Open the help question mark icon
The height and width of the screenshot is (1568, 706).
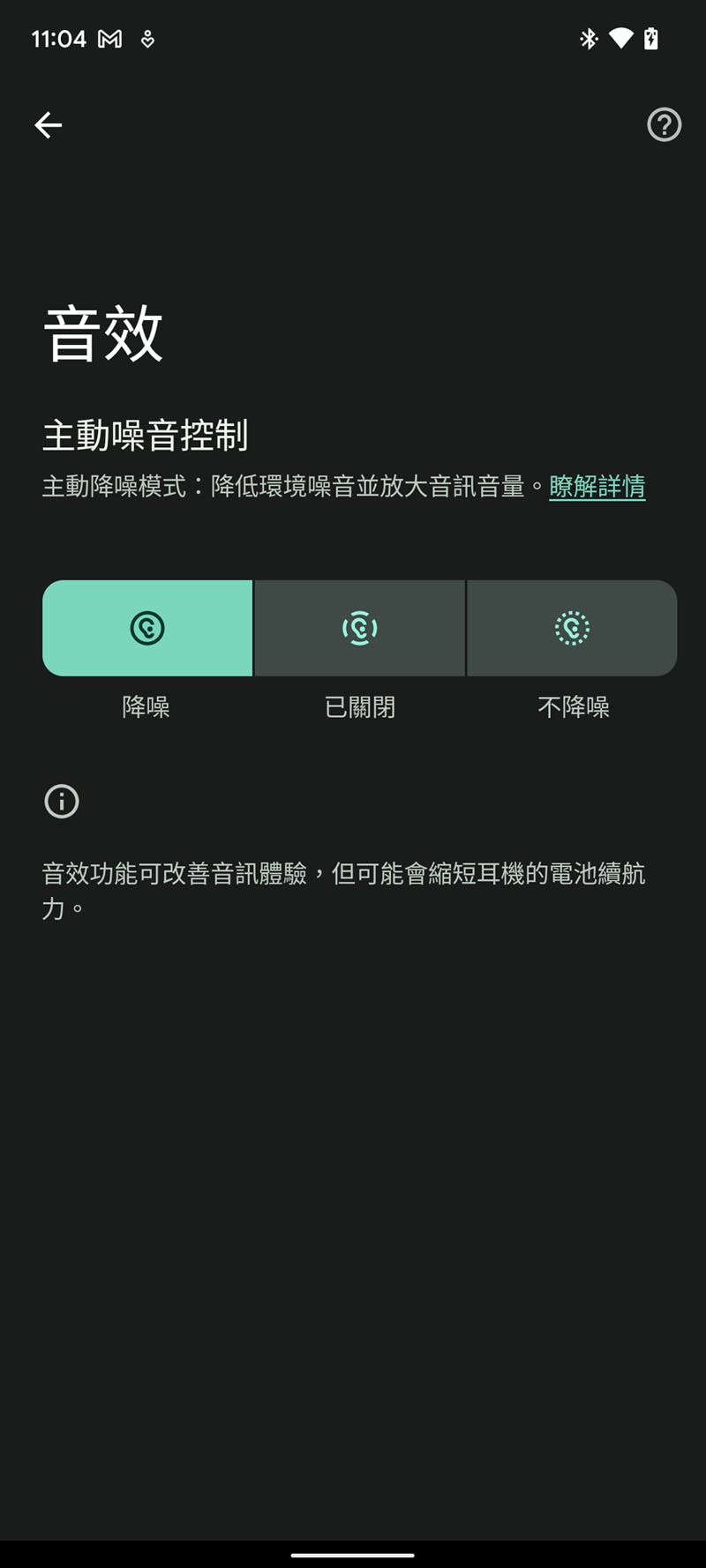point(664,125)
